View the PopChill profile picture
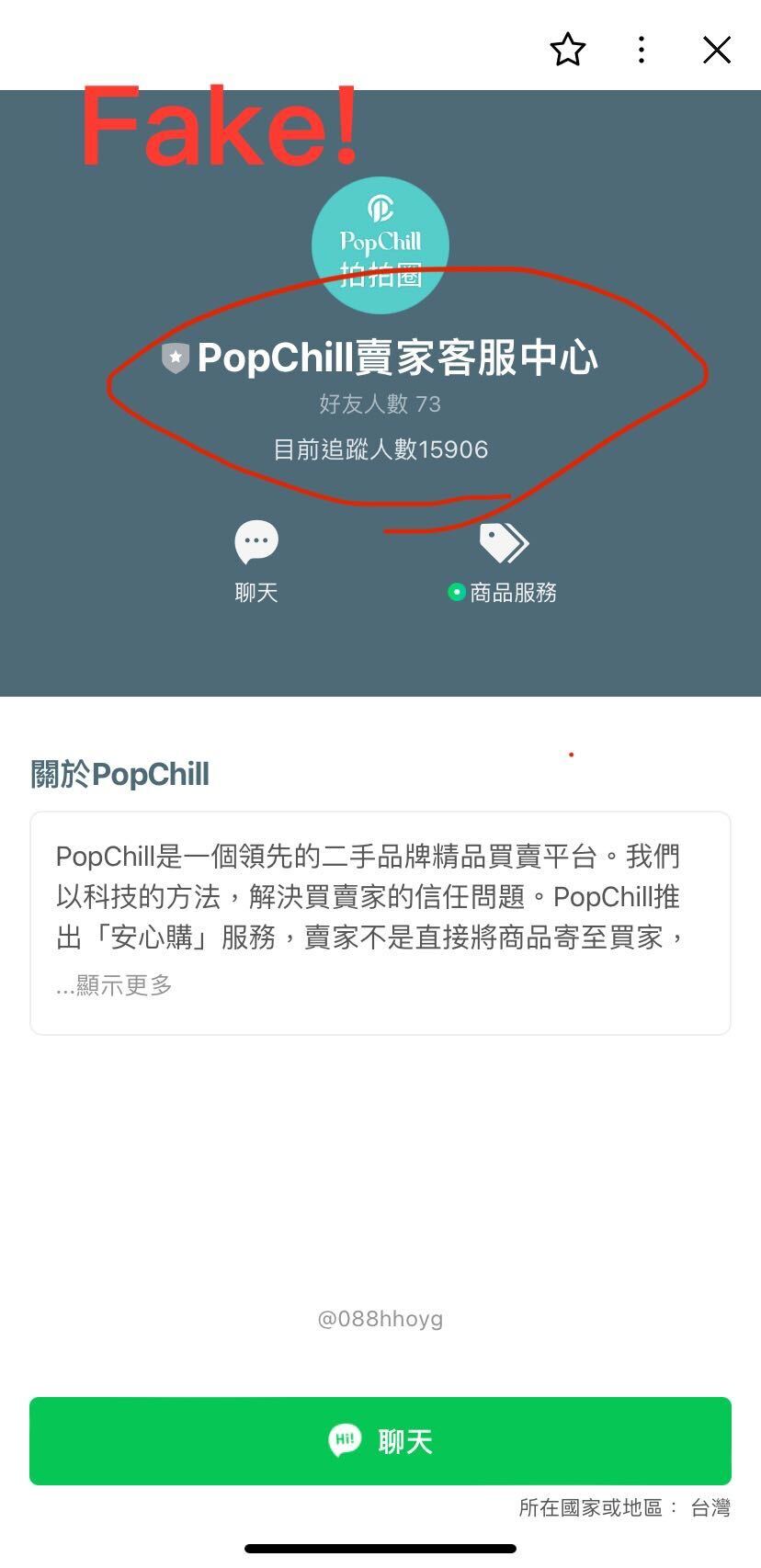Screen dimensions: 761x1568 click(x=380, y=245)
